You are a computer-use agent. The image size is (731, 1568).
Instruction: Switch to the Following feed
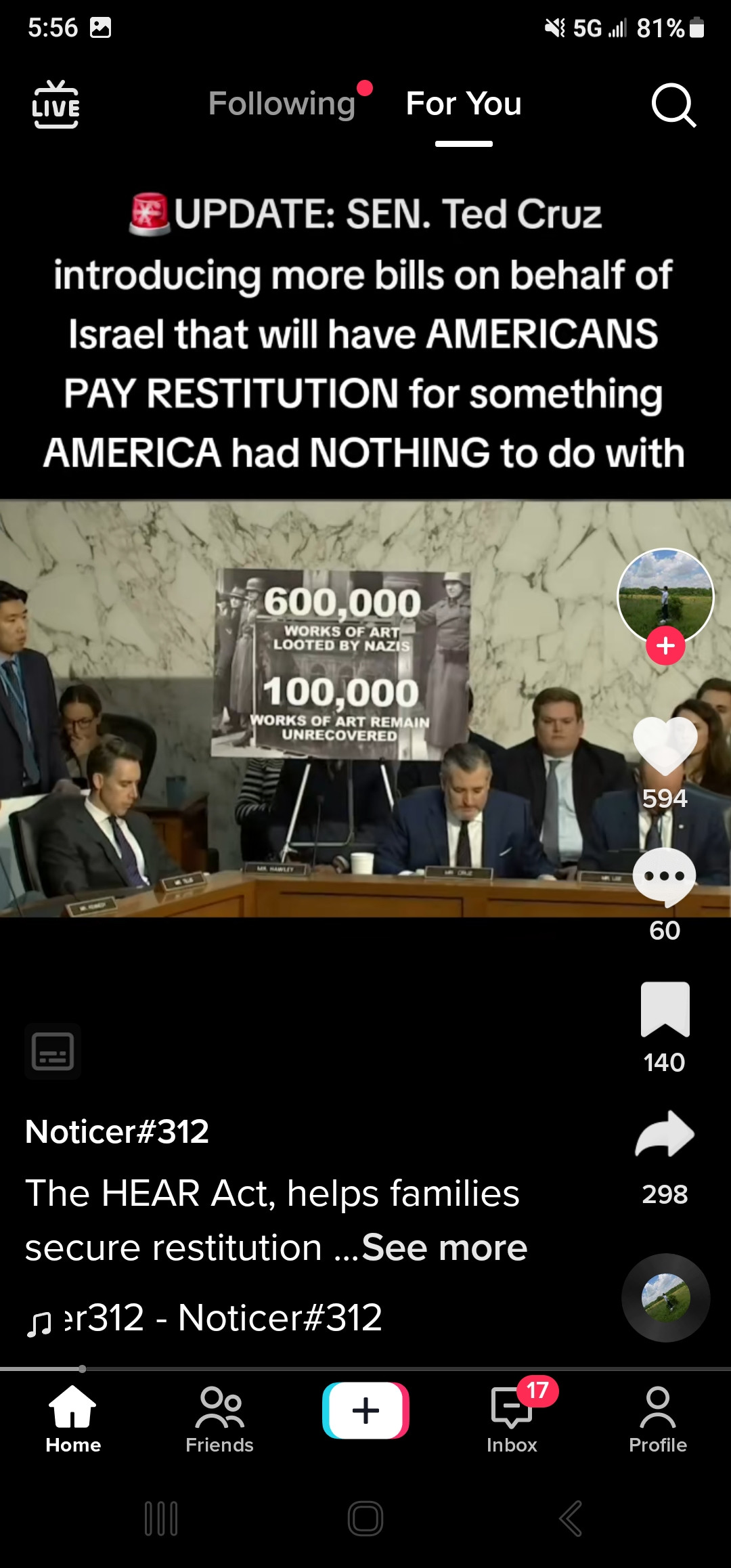point(282,104)
